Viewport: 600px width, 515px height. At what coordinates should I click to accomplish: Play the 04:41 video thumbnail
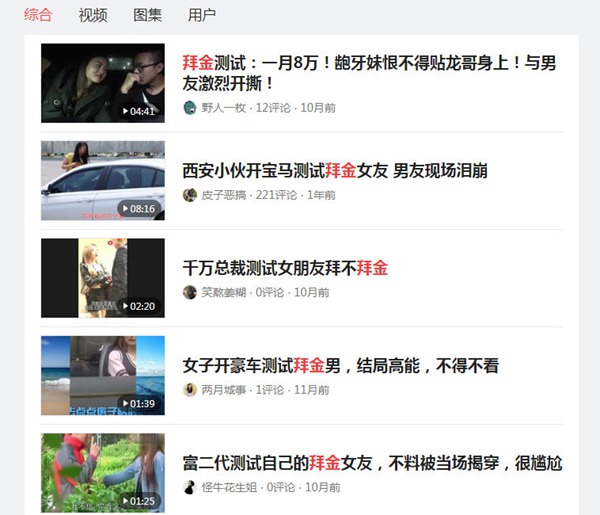(103, 83)
